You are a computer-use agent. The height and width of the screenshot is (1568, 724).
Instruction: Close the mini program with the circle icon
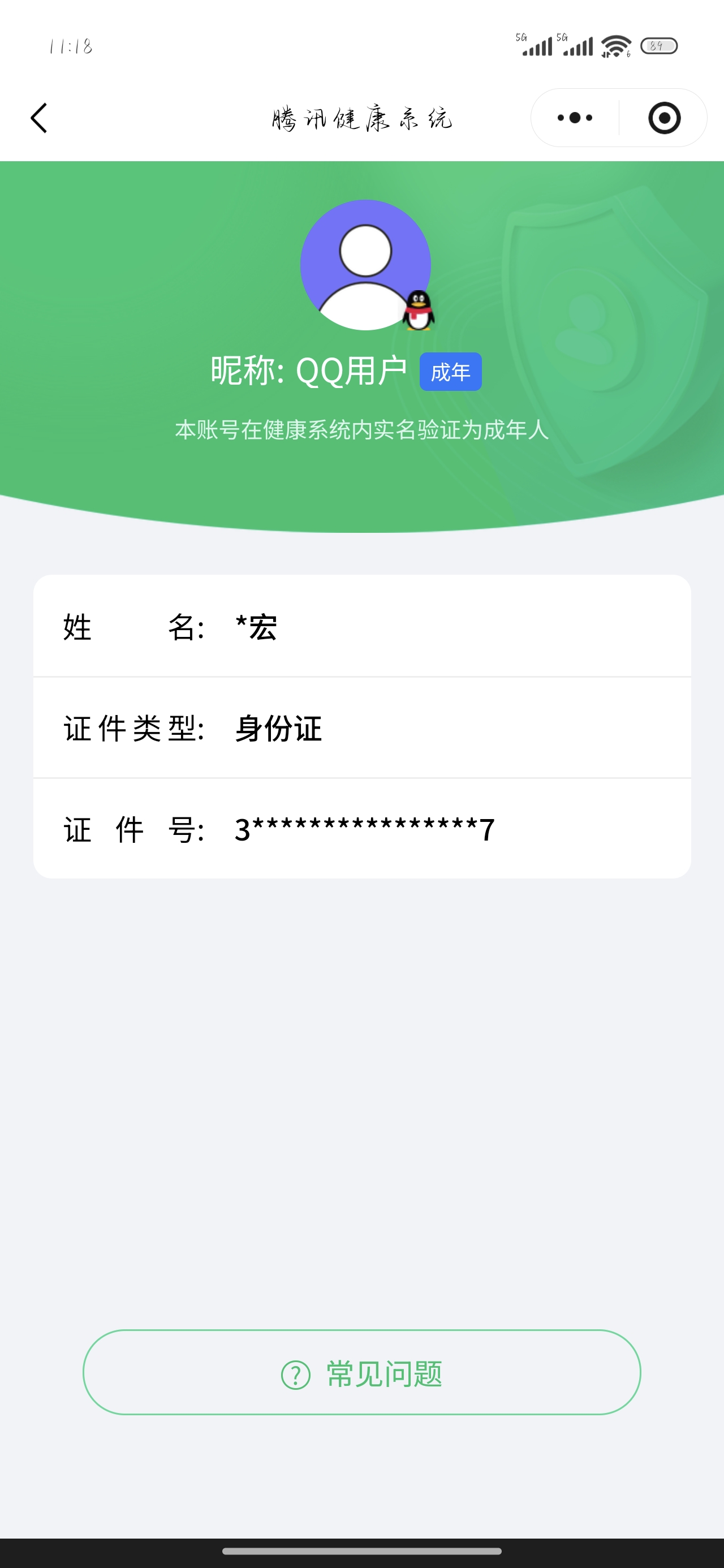tap(663, 118)
